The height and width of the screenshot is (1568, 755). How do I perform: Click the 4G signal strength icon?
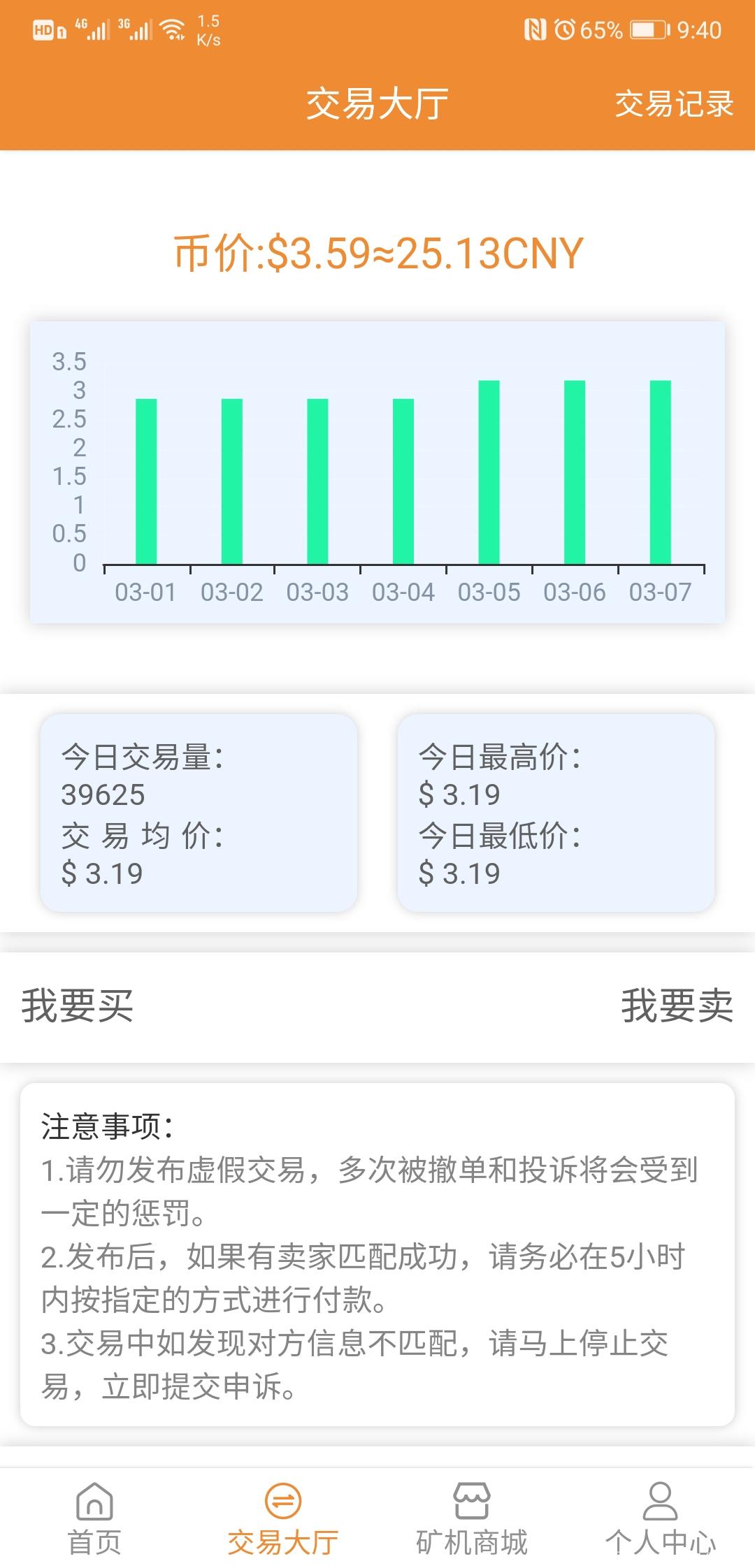[91, 29]
